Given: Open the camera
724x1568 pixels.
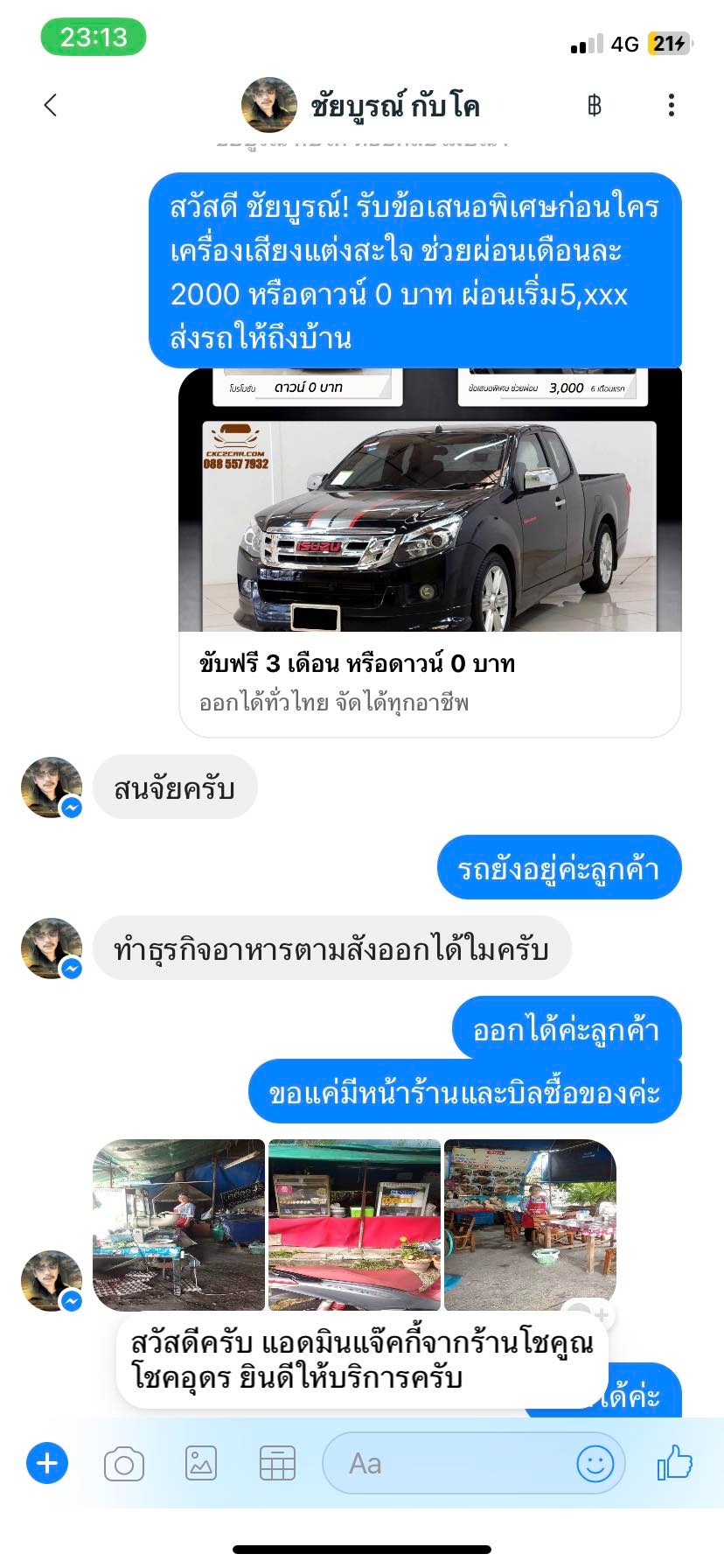Looking at the screenshot, I should [124, 1464].
